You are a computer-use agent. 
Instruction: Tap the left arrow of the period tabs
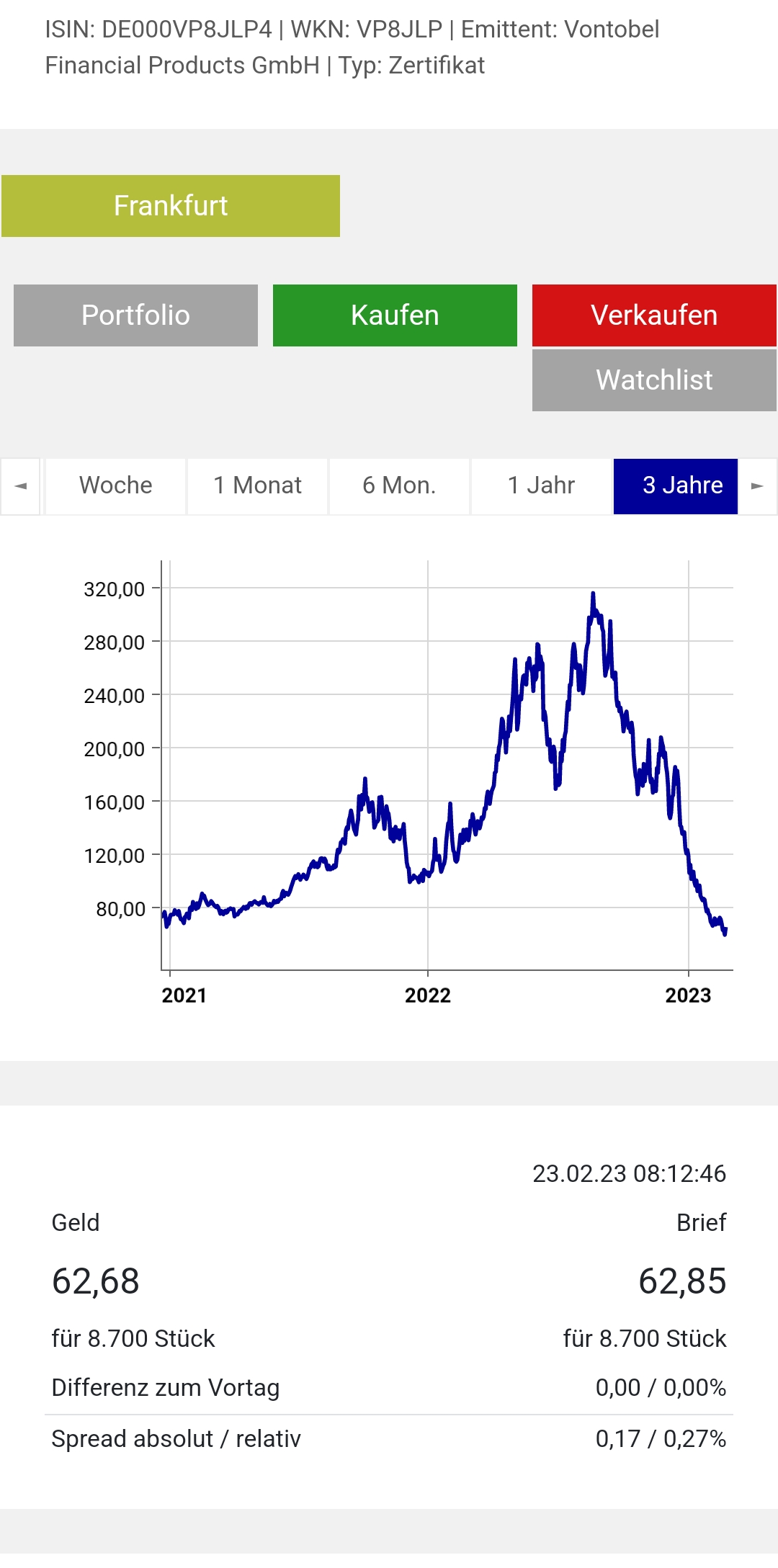[x=20, y=486]
